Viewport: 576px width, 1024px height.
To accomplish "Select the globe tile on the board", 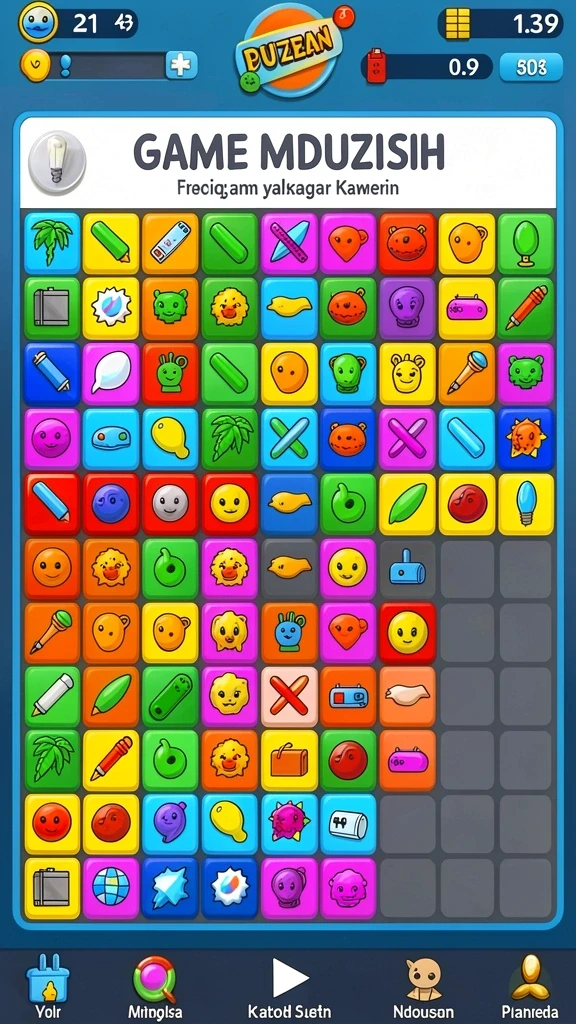I will pos(111,889).
